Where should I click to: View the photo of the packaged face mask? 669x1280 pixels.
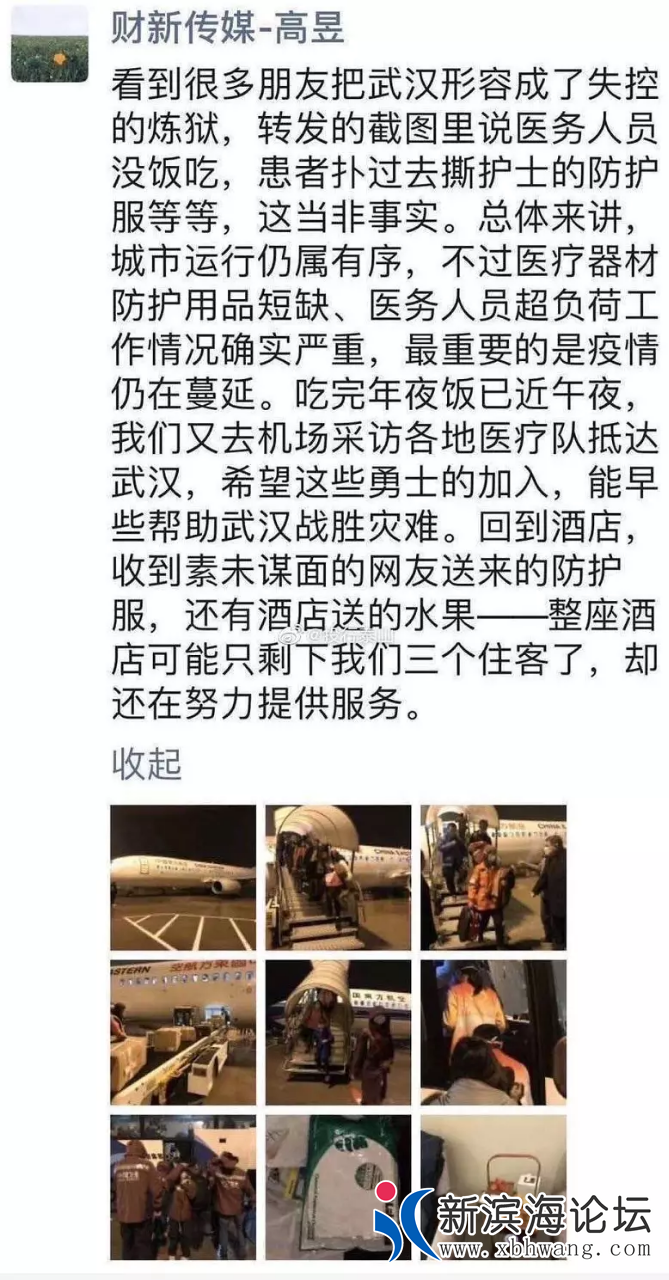point(338,1187)
